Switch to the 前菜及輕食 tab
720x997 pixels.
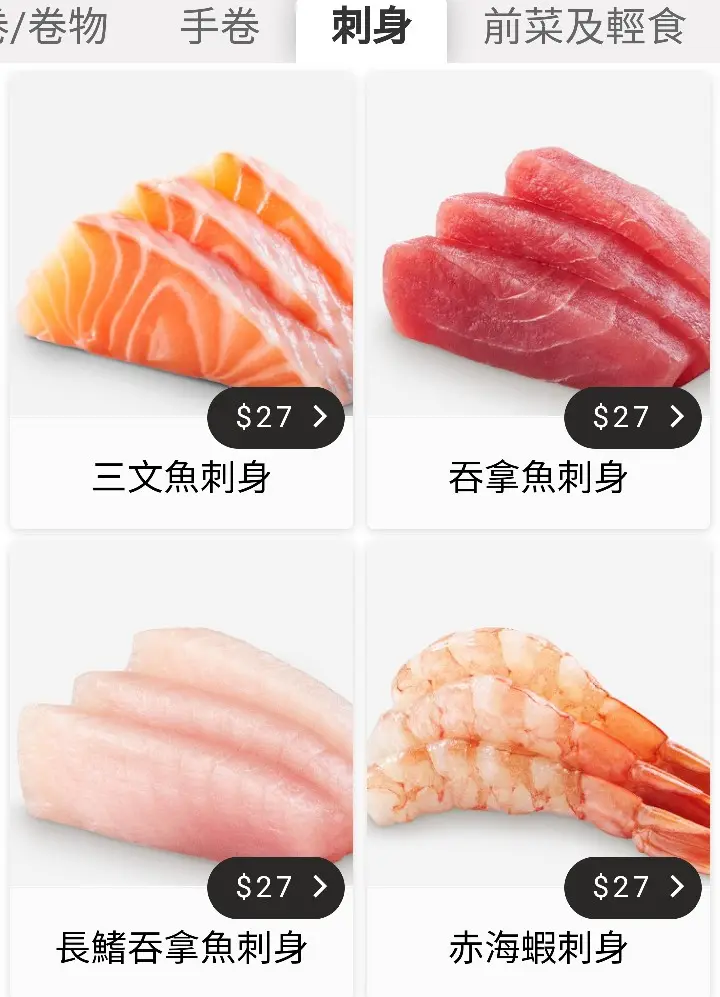pyautogui.click(x=584, y=28)
